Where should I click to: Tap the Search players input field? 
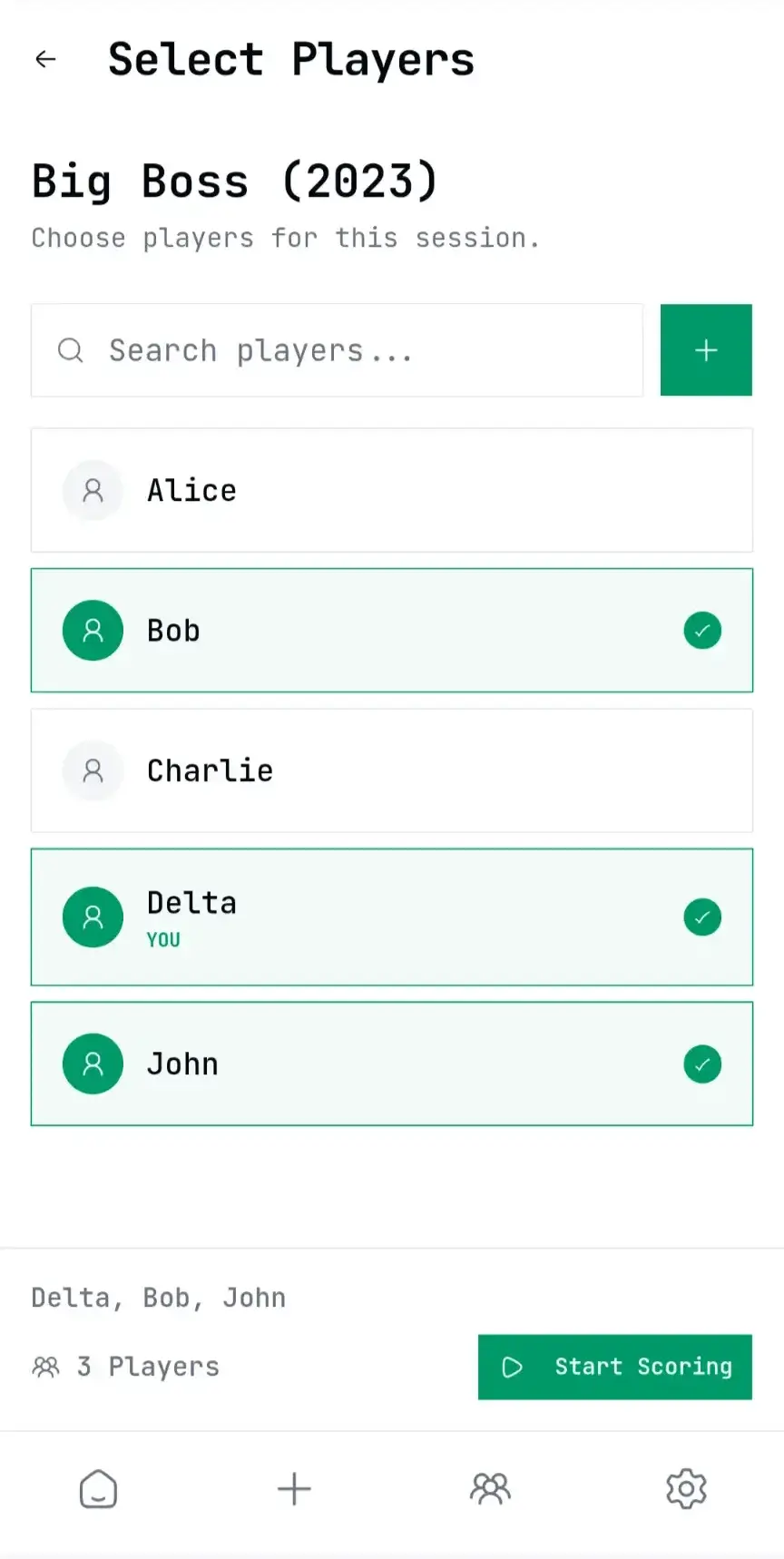coord(336,350)
